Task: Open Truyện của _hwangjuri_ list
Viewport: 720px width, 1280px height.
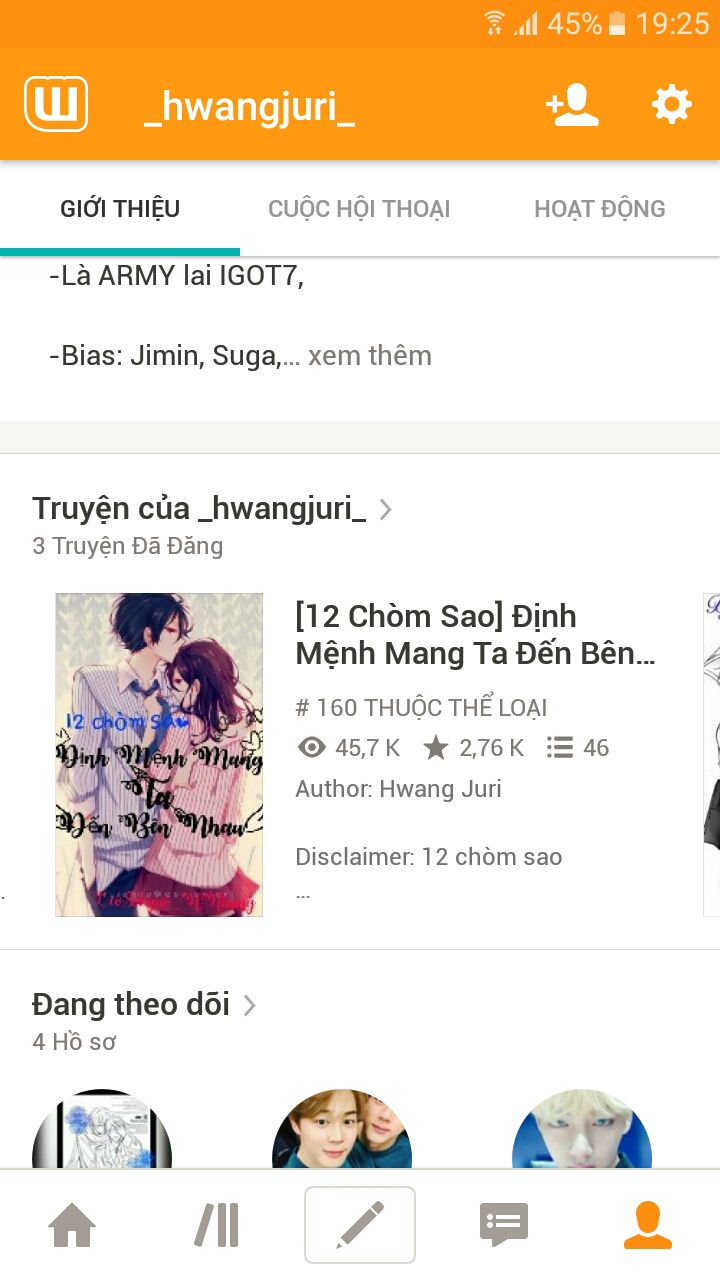Action: tap(212, 509)
